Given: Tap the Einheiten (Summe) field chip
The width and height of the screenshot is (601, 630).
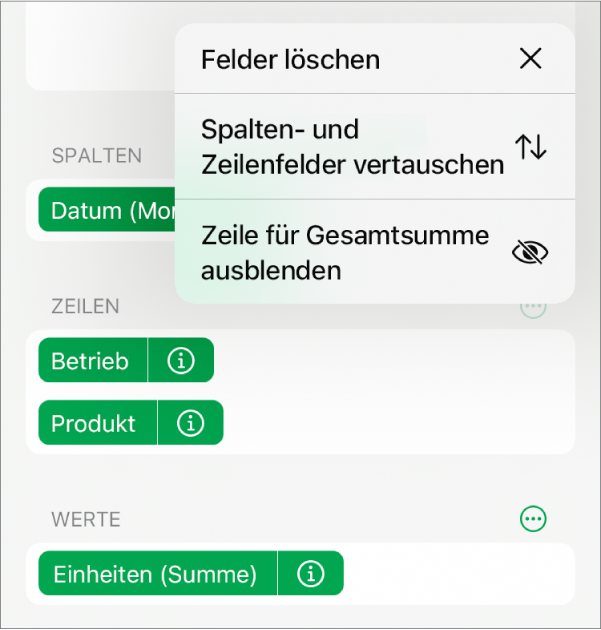Looking at the screenshot, I should [x=155, y=575].
